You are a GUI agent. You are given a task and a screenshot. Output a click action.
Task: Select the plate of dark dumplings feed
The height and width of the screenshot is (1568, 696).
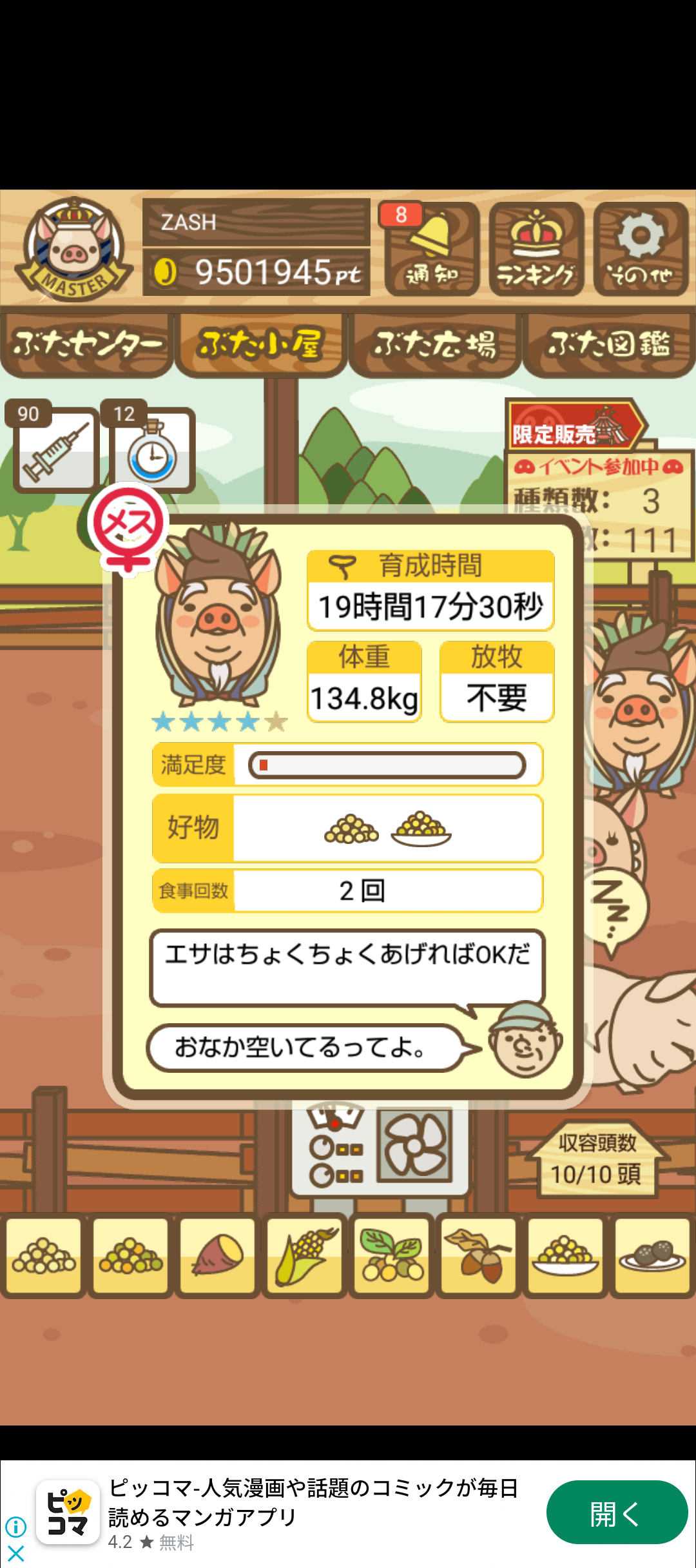tap(652, 1255)
